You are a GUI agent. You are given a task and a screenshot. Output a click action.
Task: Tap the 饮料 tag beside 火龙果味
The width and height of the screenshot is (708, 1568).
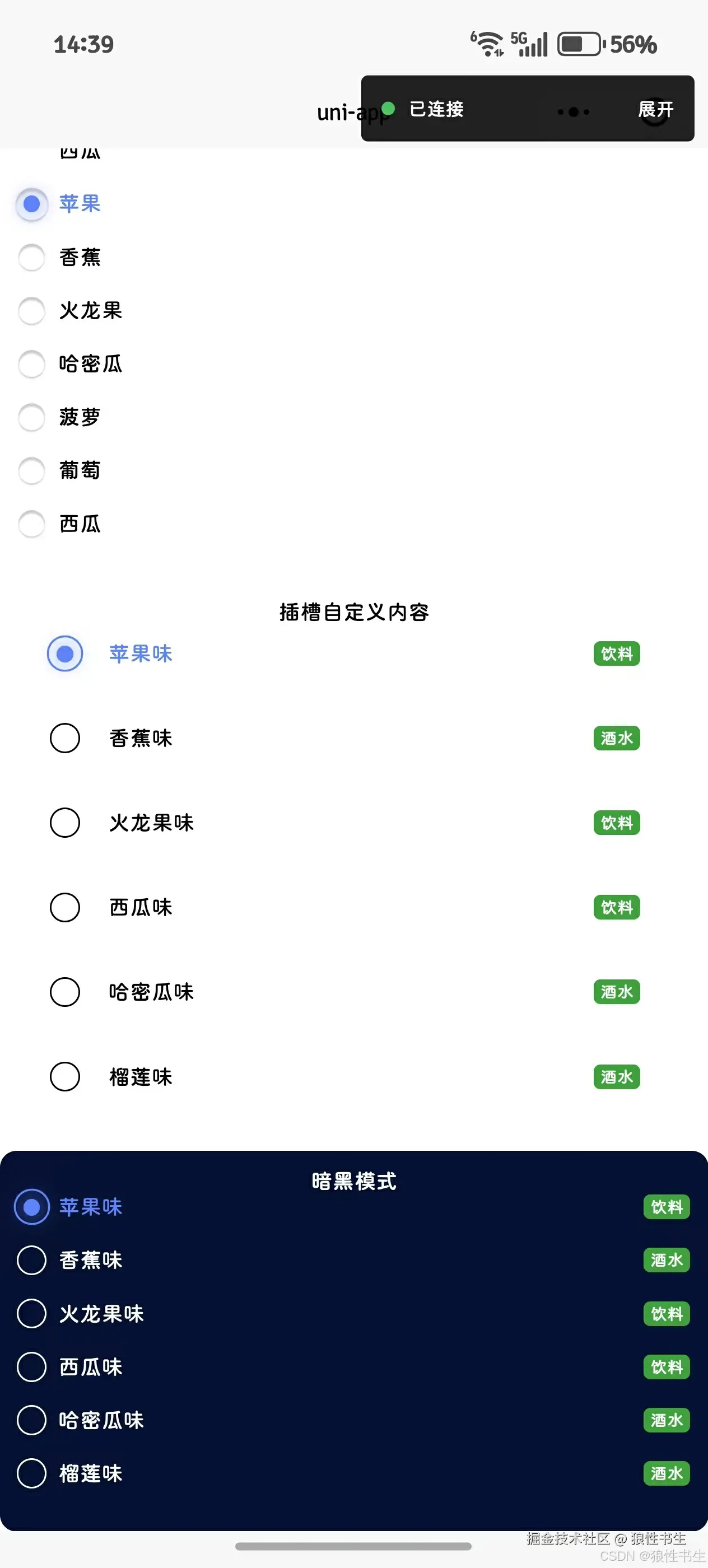(616, 822)
